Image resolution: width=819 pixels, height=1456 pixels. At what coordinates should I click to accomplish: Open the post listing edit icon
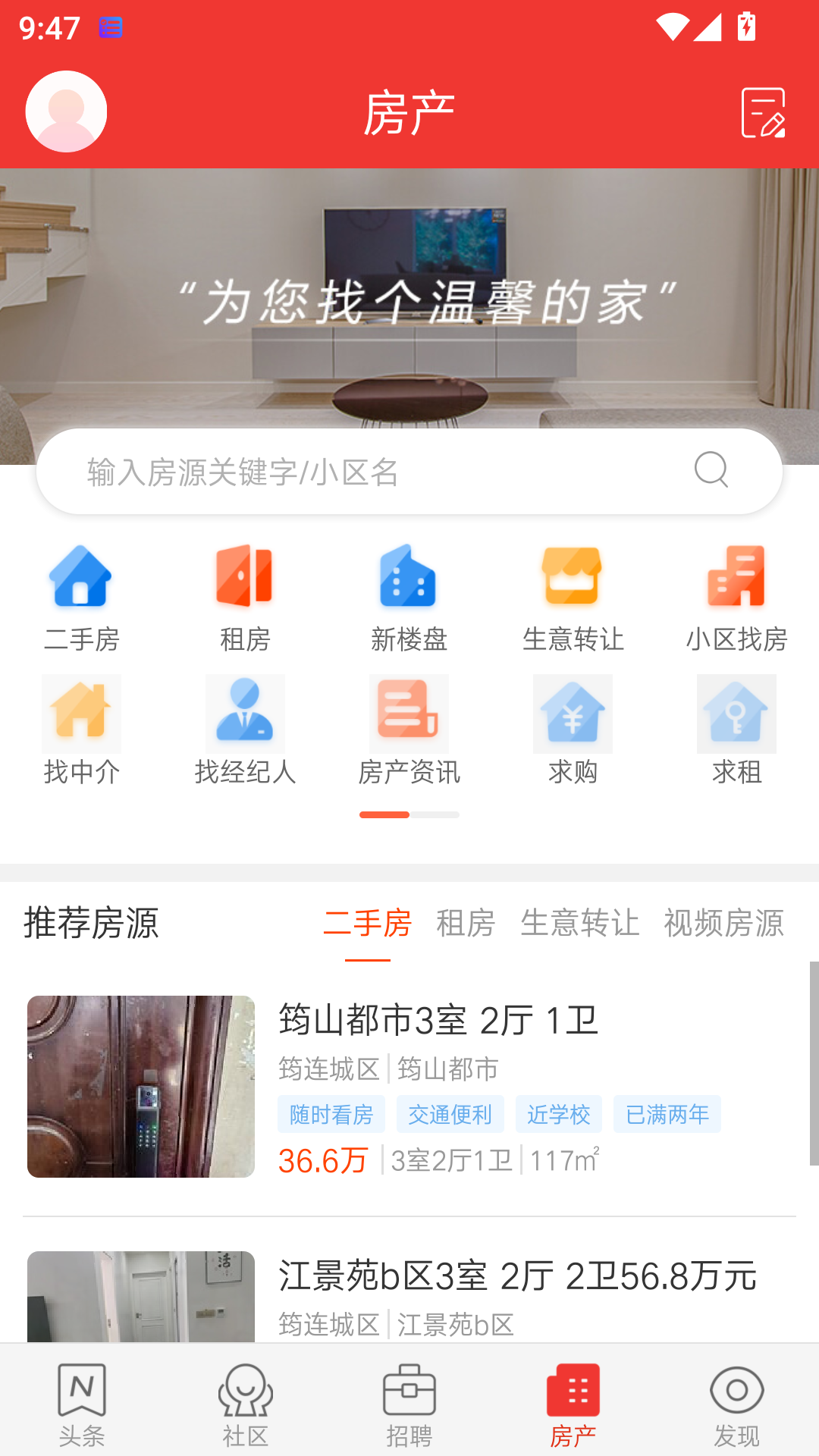pyautogui.click(x=763, y=113)
